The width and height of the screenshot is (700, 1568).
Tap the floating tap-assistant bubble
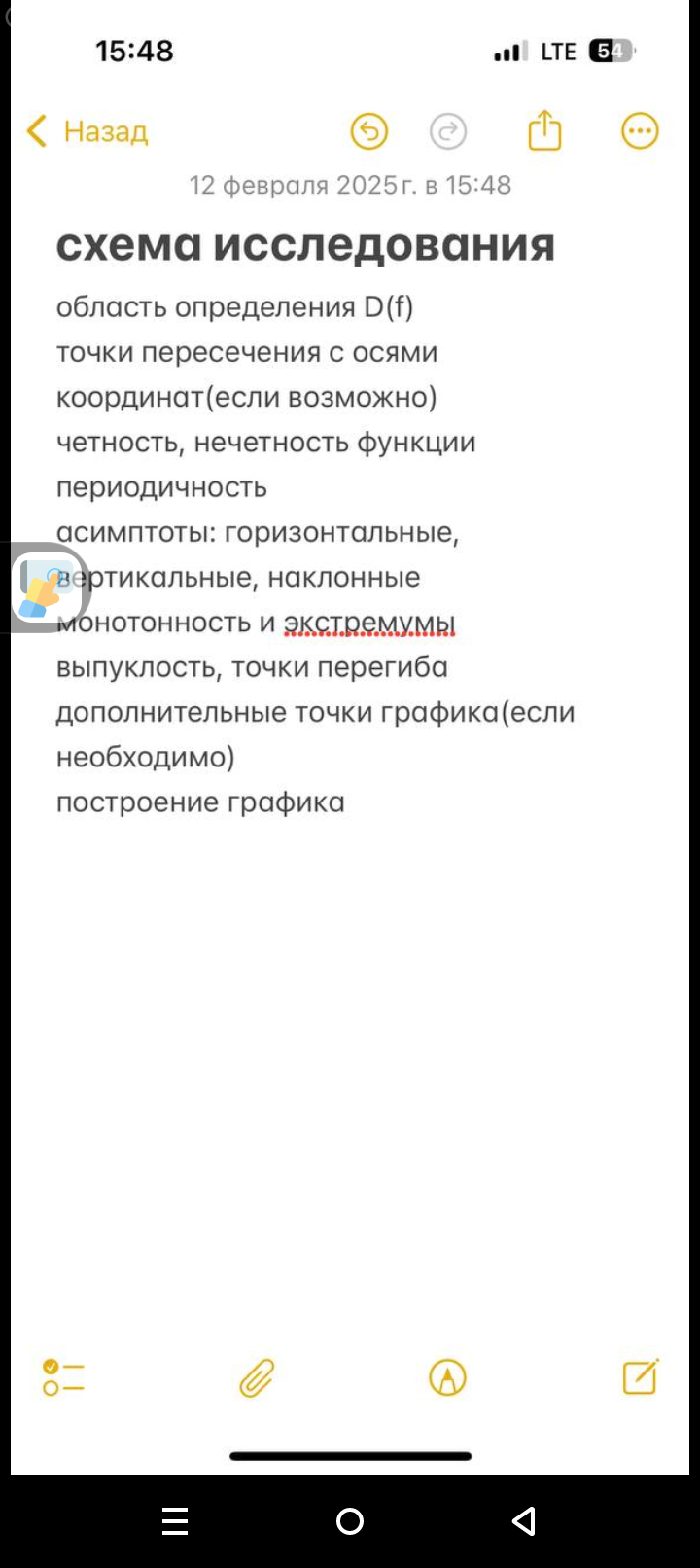(x=46, y=587)
